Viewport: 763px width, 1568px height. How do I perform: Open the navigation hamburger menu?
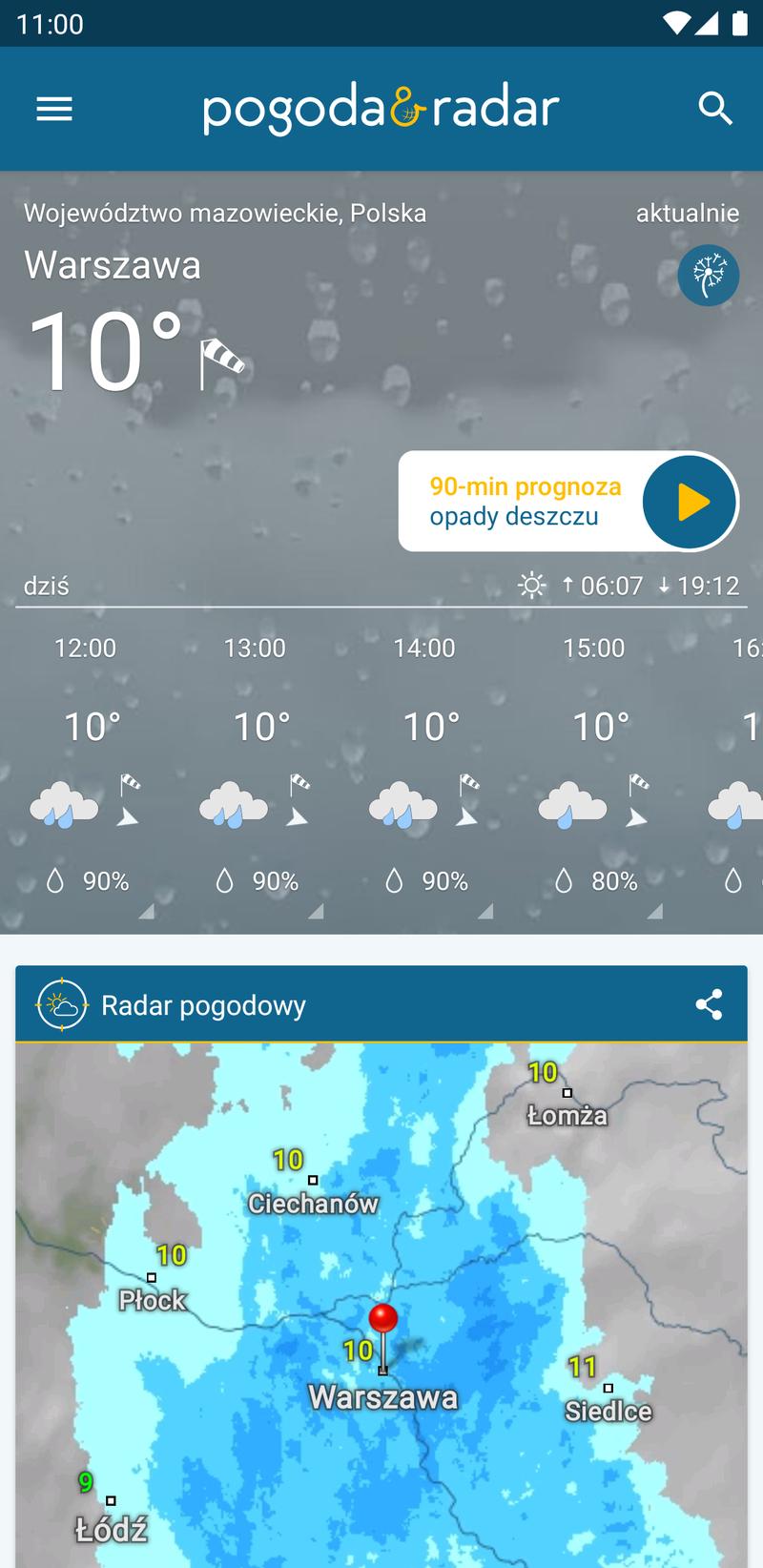(x=53, y=108)
